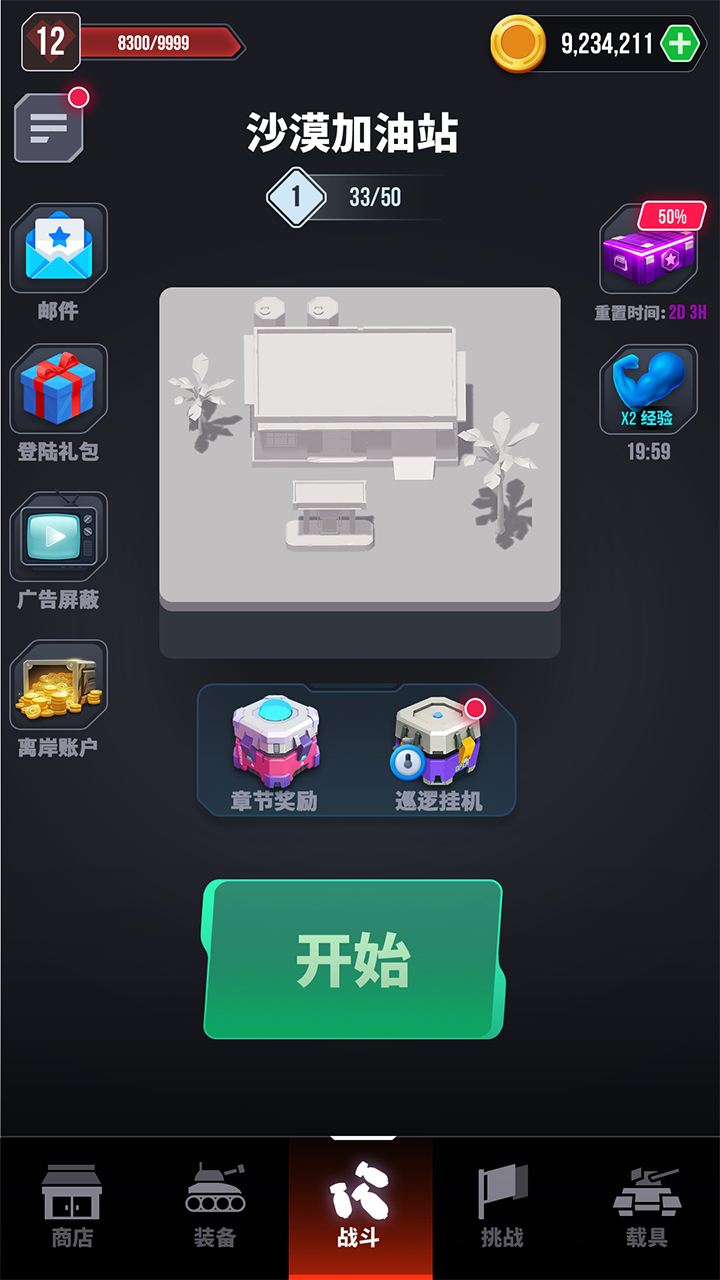
Task: Activate the X2 经验 boost
Action: click(648, 390)
